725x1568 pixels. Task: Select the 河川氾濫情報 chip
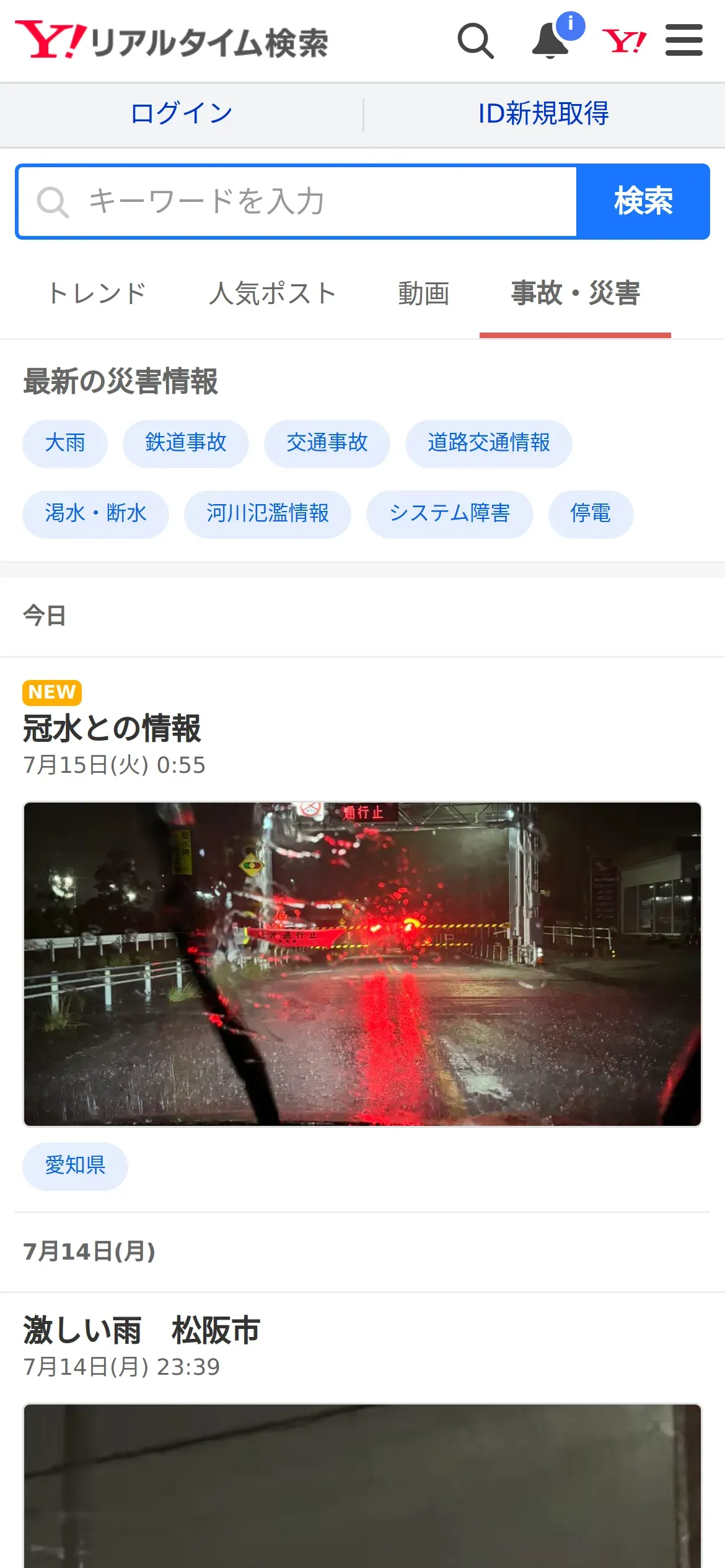(x=268, y=514)
